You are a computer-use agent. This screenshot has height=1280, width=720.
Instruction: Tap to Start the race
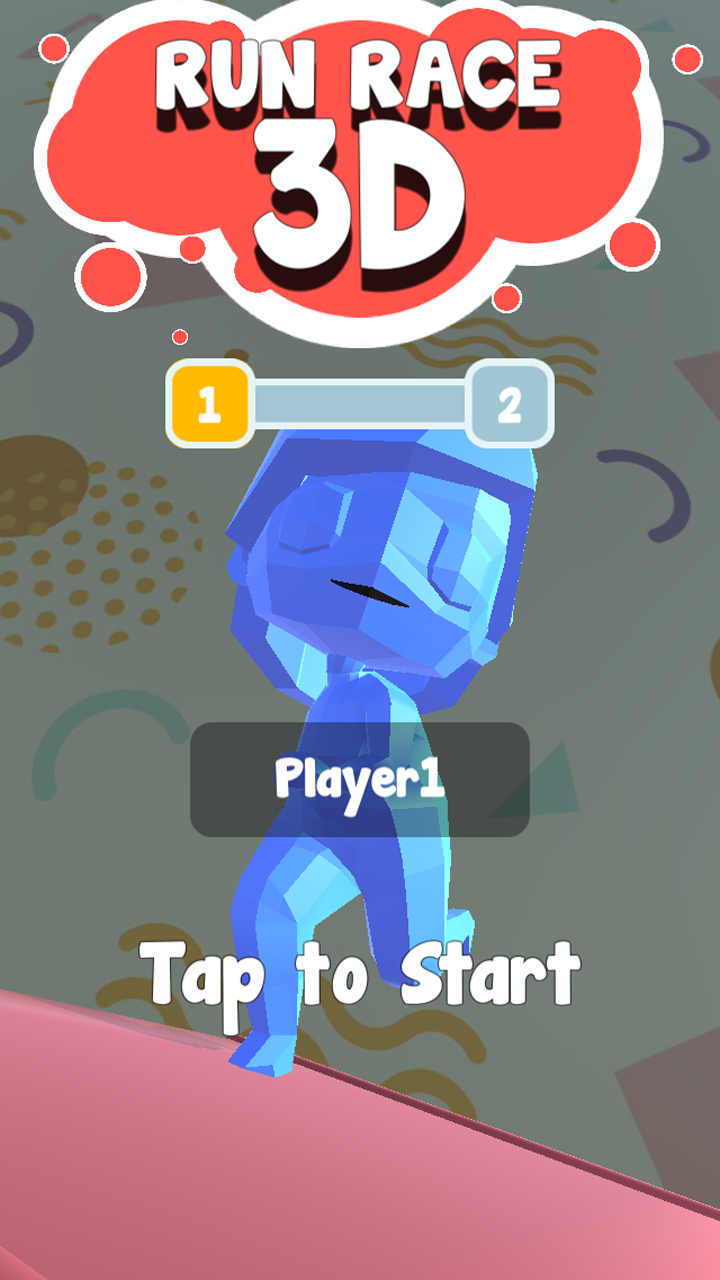360,976
